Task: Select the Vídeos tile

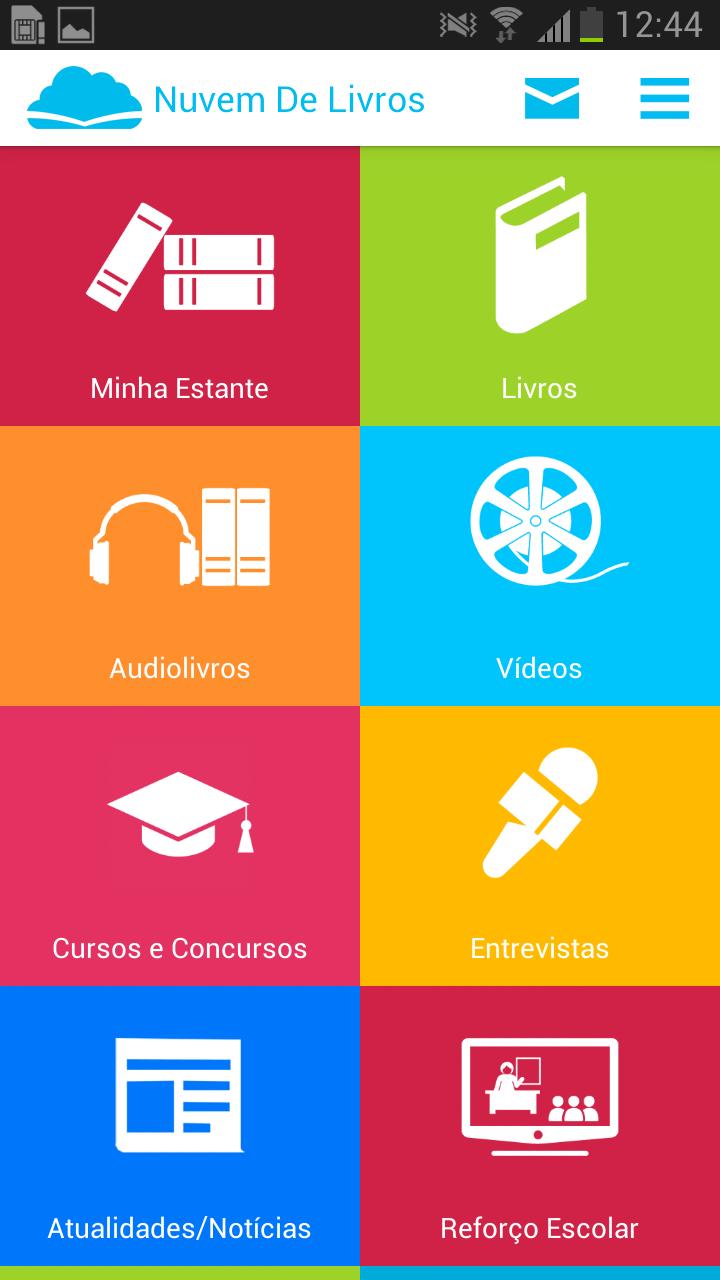Action: [x=540, y=566]
